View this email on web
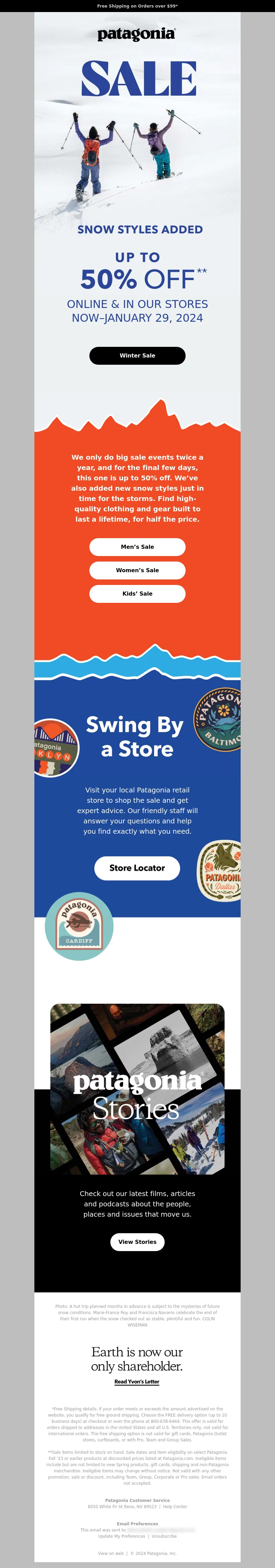The image size is (275, 1568). pos(111,1554)
